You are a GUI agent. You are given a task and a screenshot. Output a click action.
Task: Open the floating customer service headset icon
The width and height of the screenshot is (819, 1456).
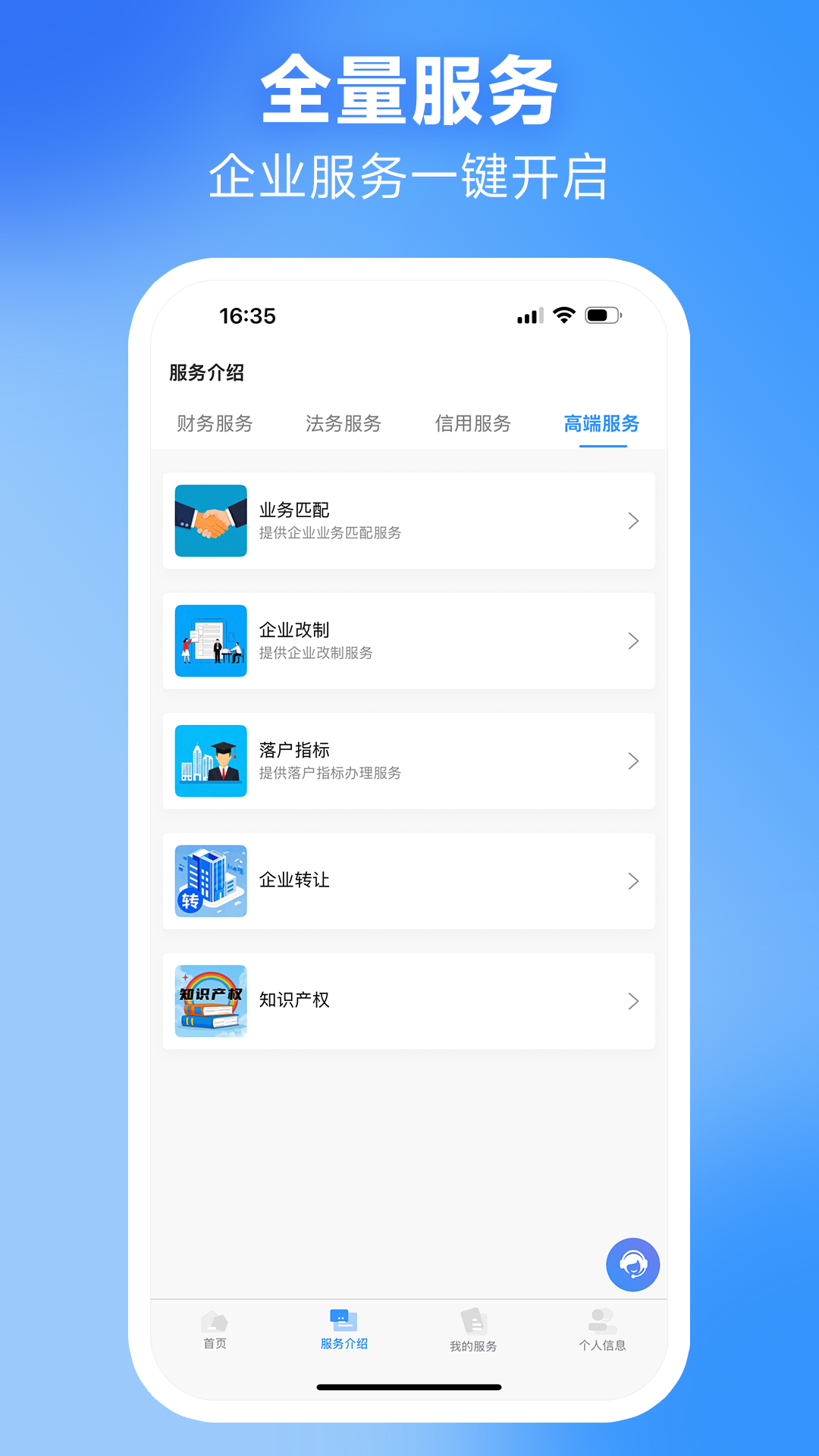tap(633, 1265)
